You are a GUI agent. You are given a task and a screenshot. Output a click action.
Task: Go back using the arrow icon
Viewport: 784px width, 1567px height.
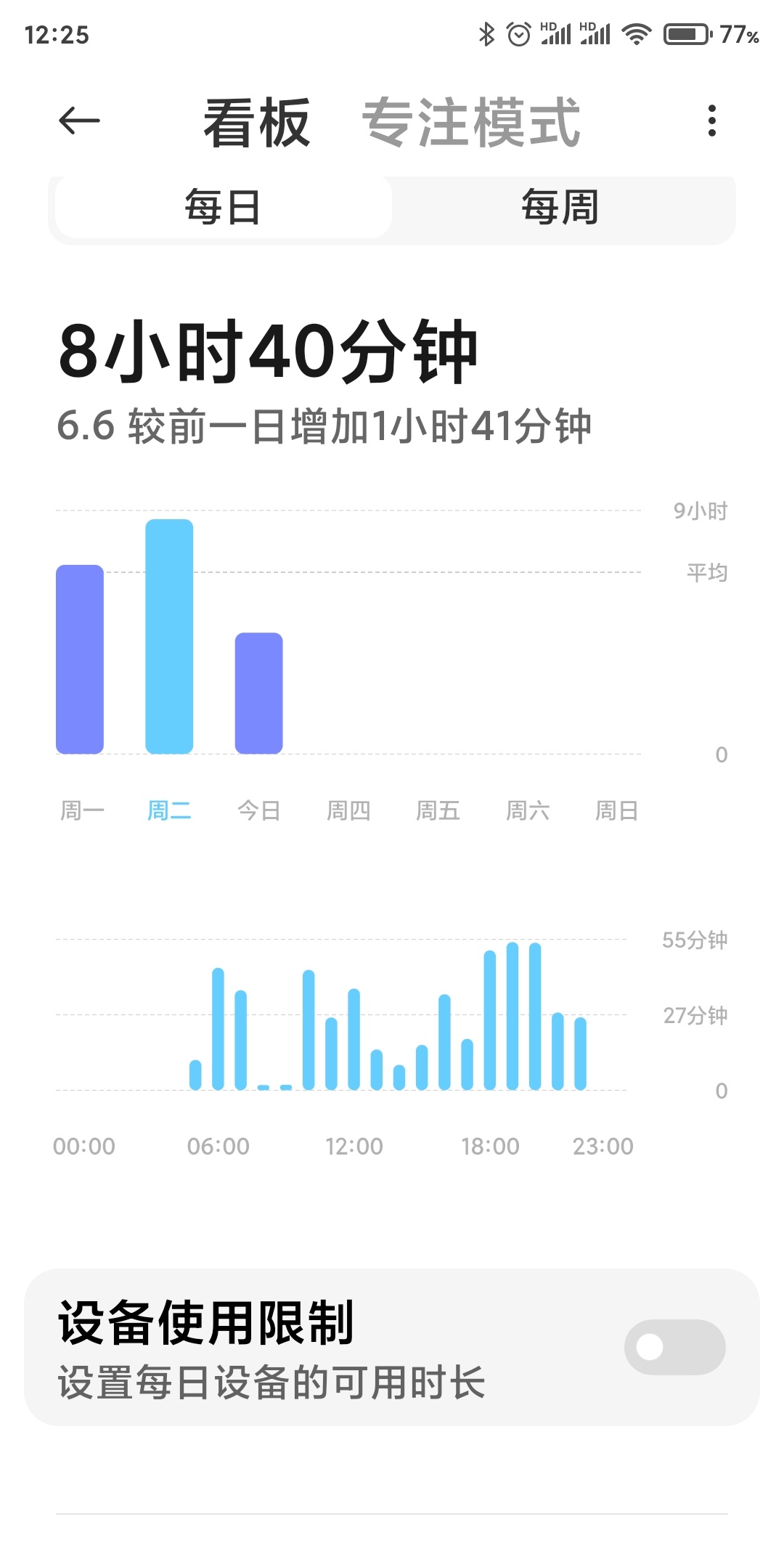[79, 121]
